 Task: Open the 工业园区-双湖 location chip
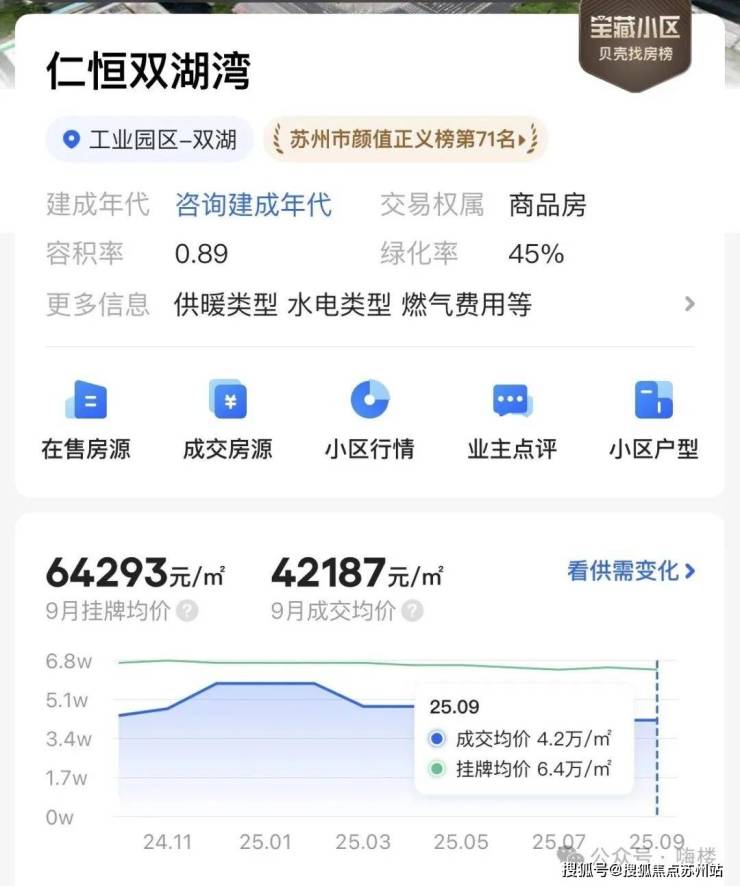(x=149, y=139)
